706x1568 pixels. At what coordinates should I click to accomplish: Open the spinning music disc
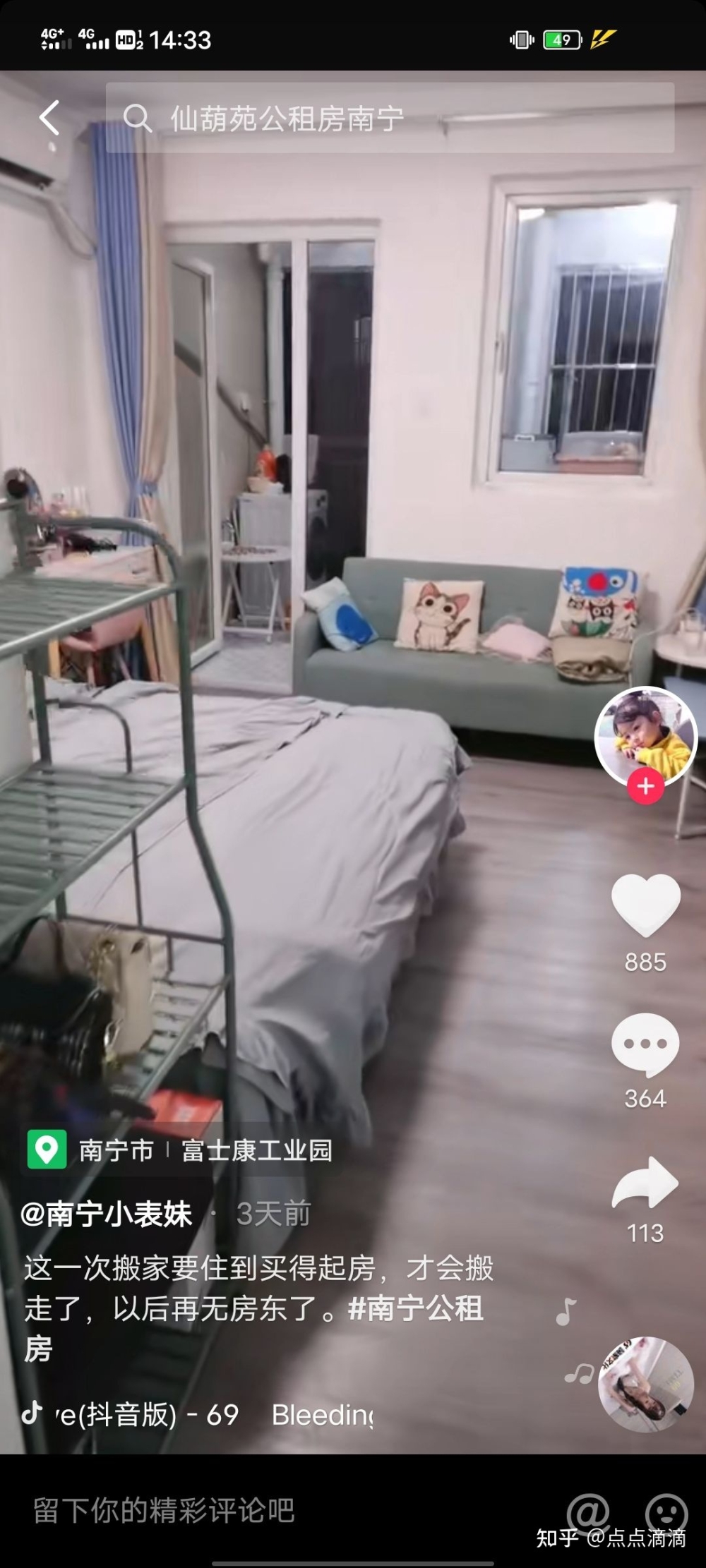(x=646, y=1385)
